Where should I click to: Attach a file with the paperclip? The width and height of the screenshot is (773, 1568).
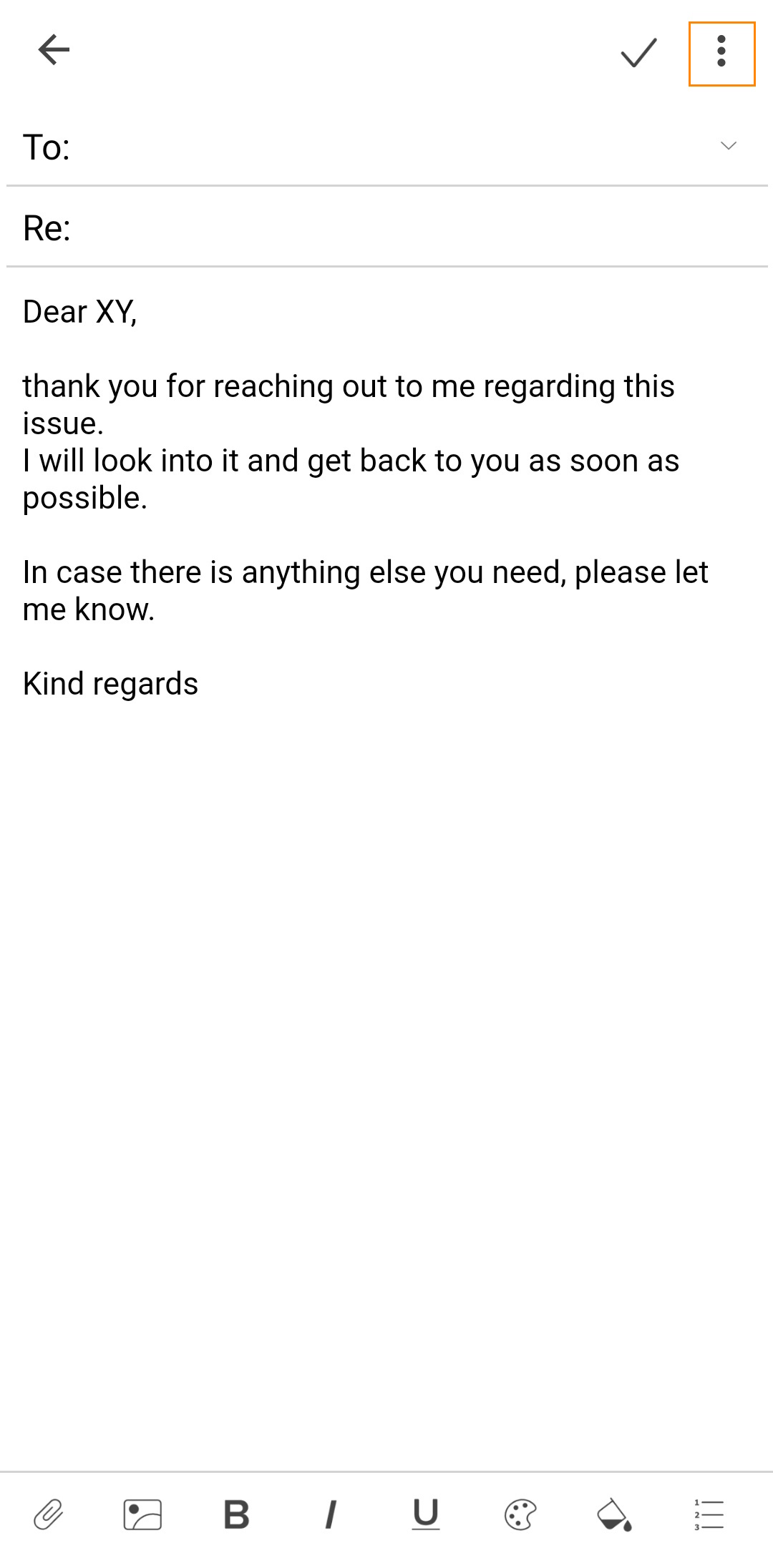coord(49,1514)
